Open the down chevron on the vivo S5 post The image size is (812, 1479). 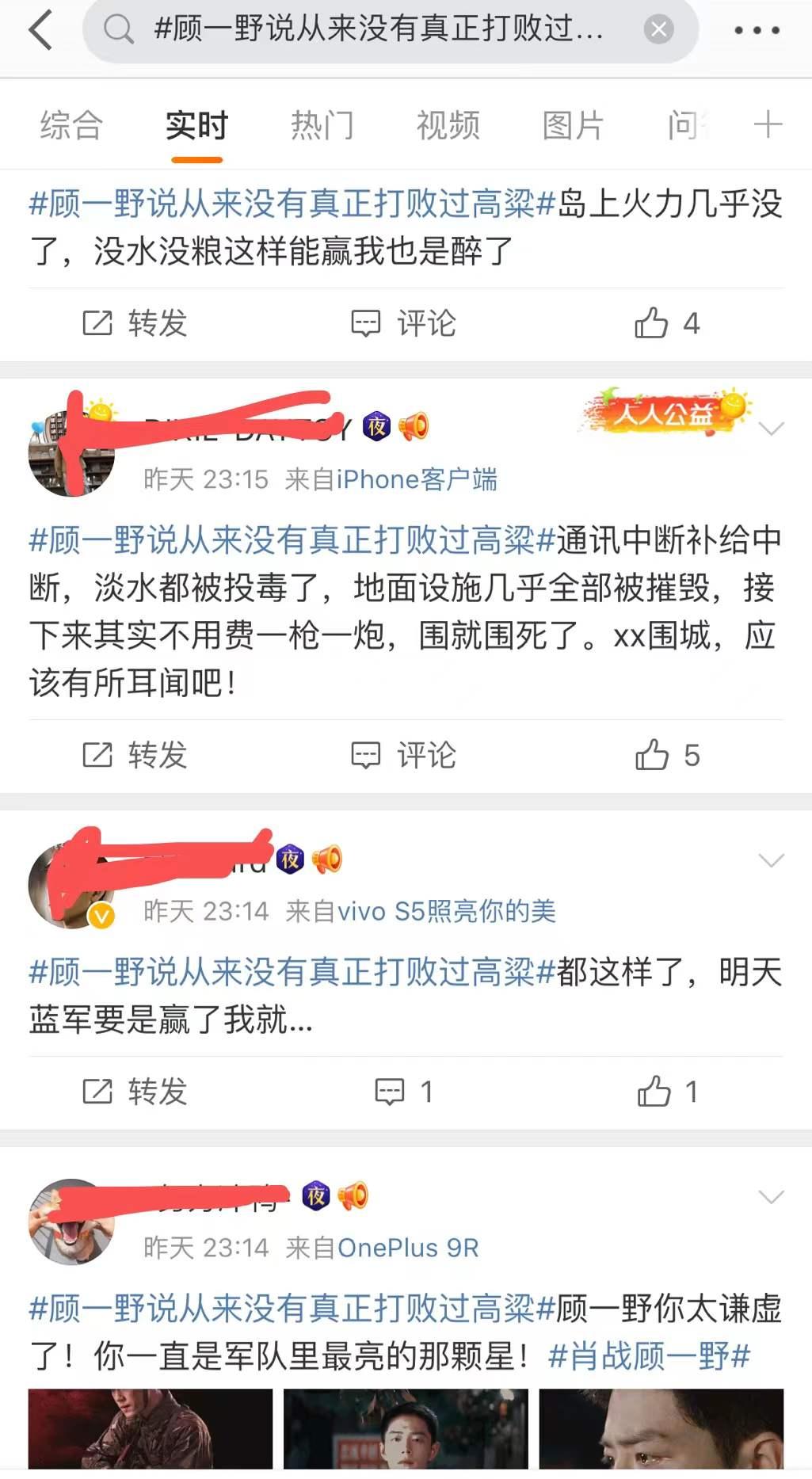768,860
